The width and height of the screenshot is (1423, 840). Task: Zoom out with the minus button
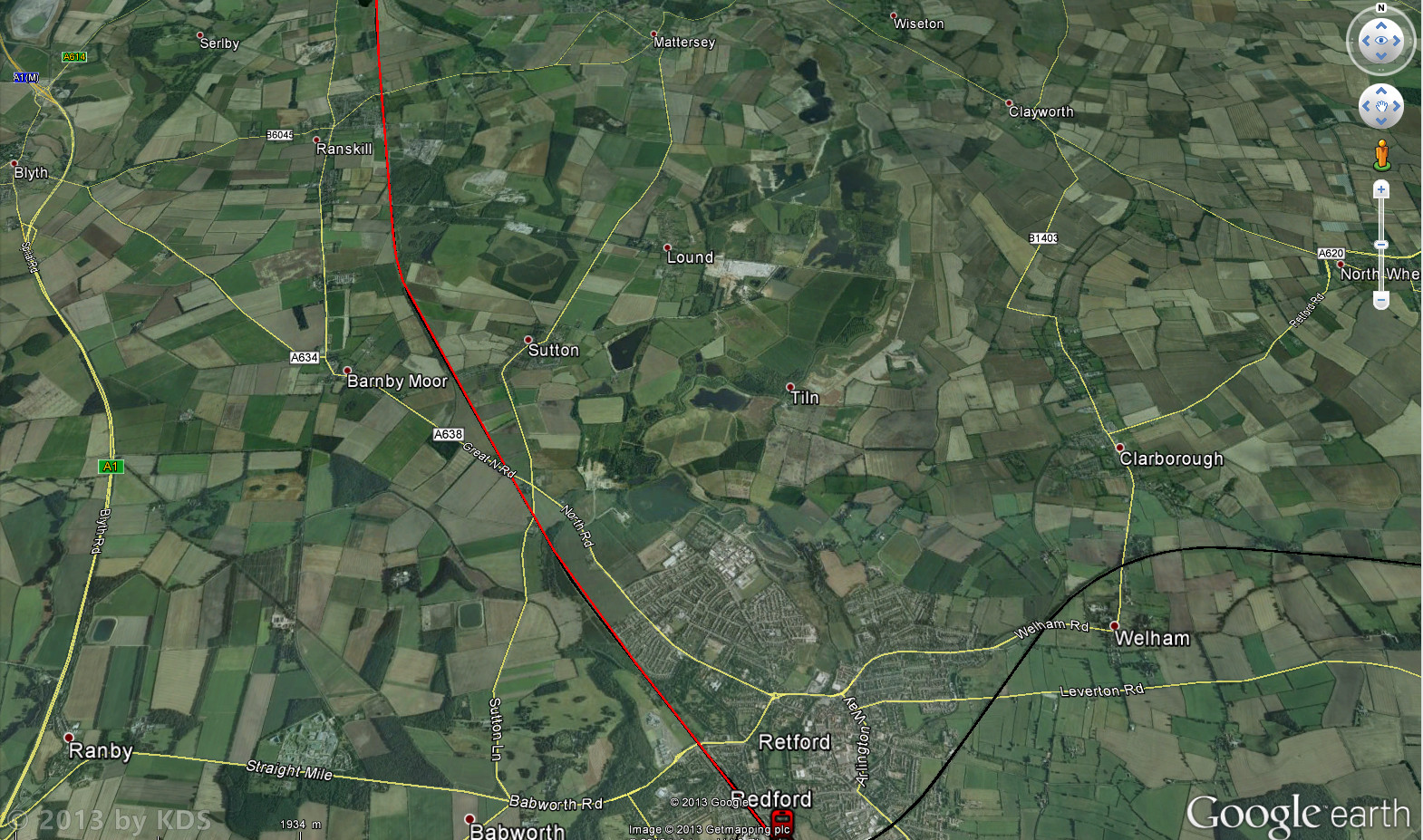click(1381, 300)
